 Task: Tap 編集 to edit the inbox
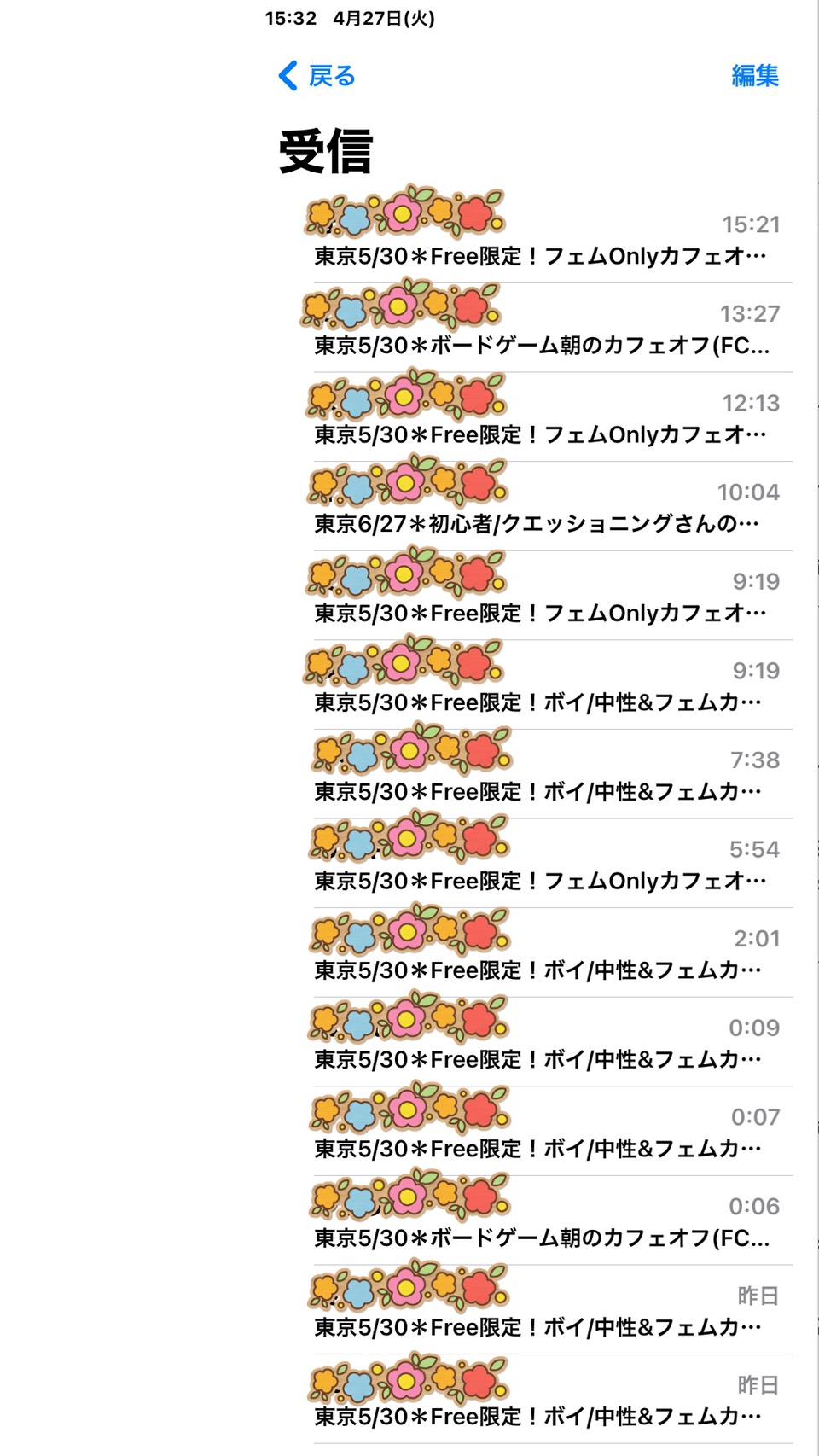[755, 76]
